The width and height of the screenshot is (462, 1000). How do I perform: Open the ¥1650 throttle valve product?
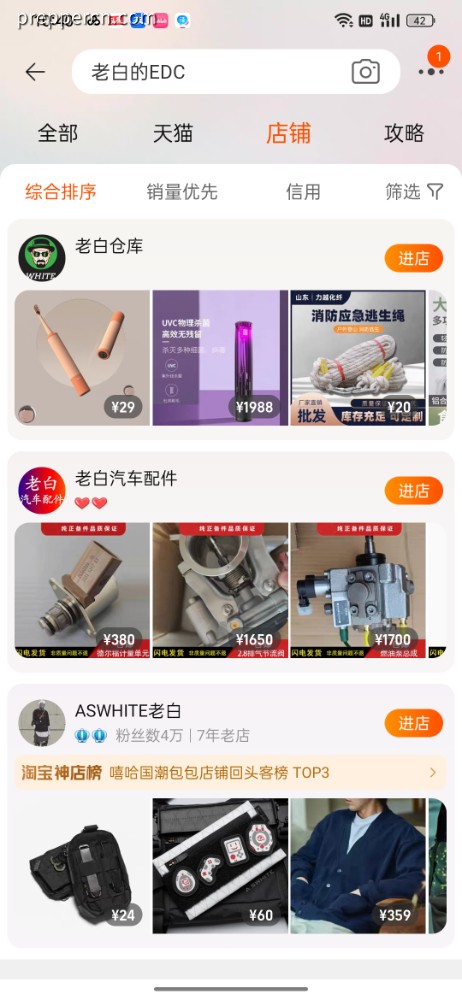[220, 590]
